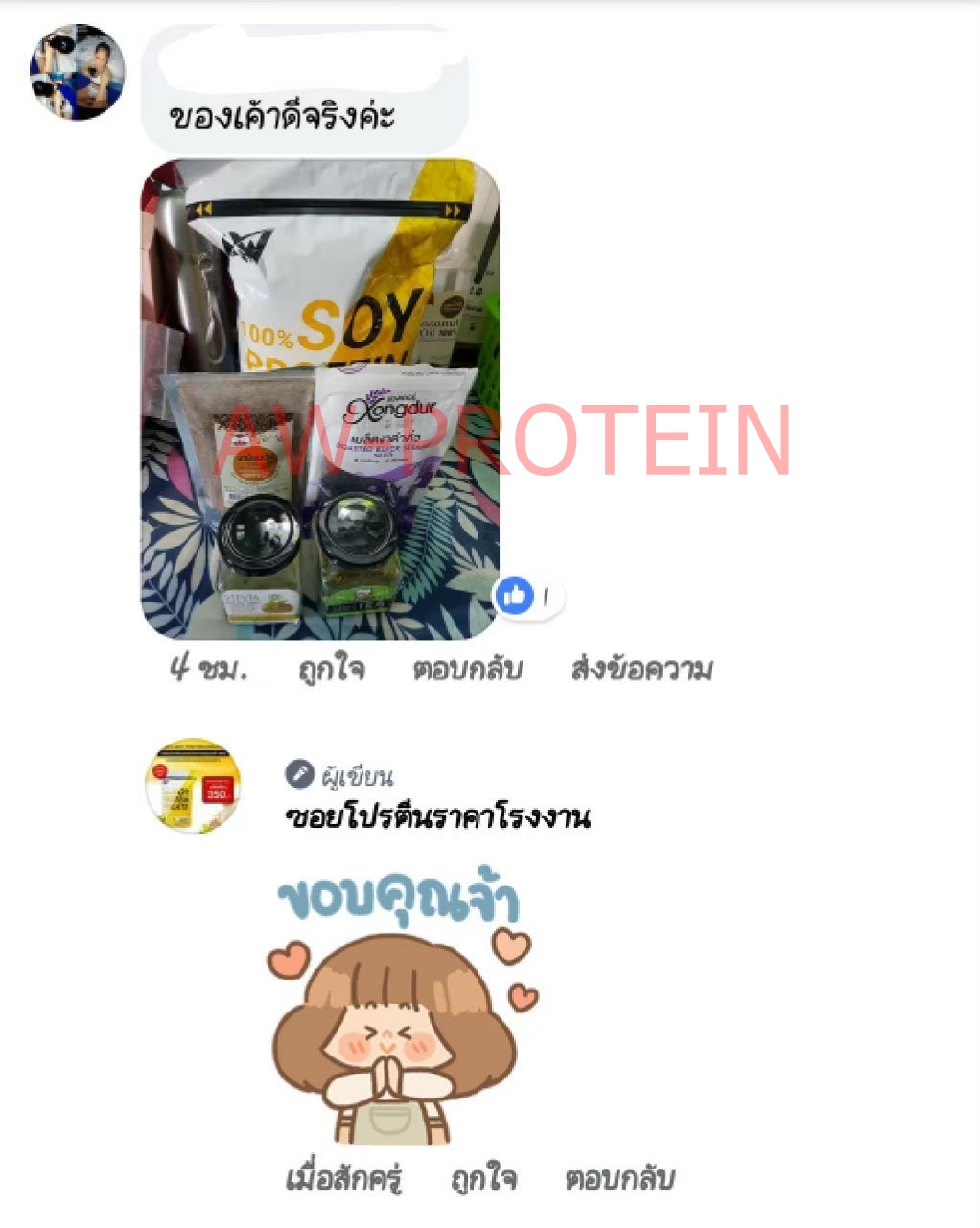Open the ซอยโปรตีนราคาโรงงาน page name
The width and height of the screenshot is (980, 1228).
click(437, 817)
